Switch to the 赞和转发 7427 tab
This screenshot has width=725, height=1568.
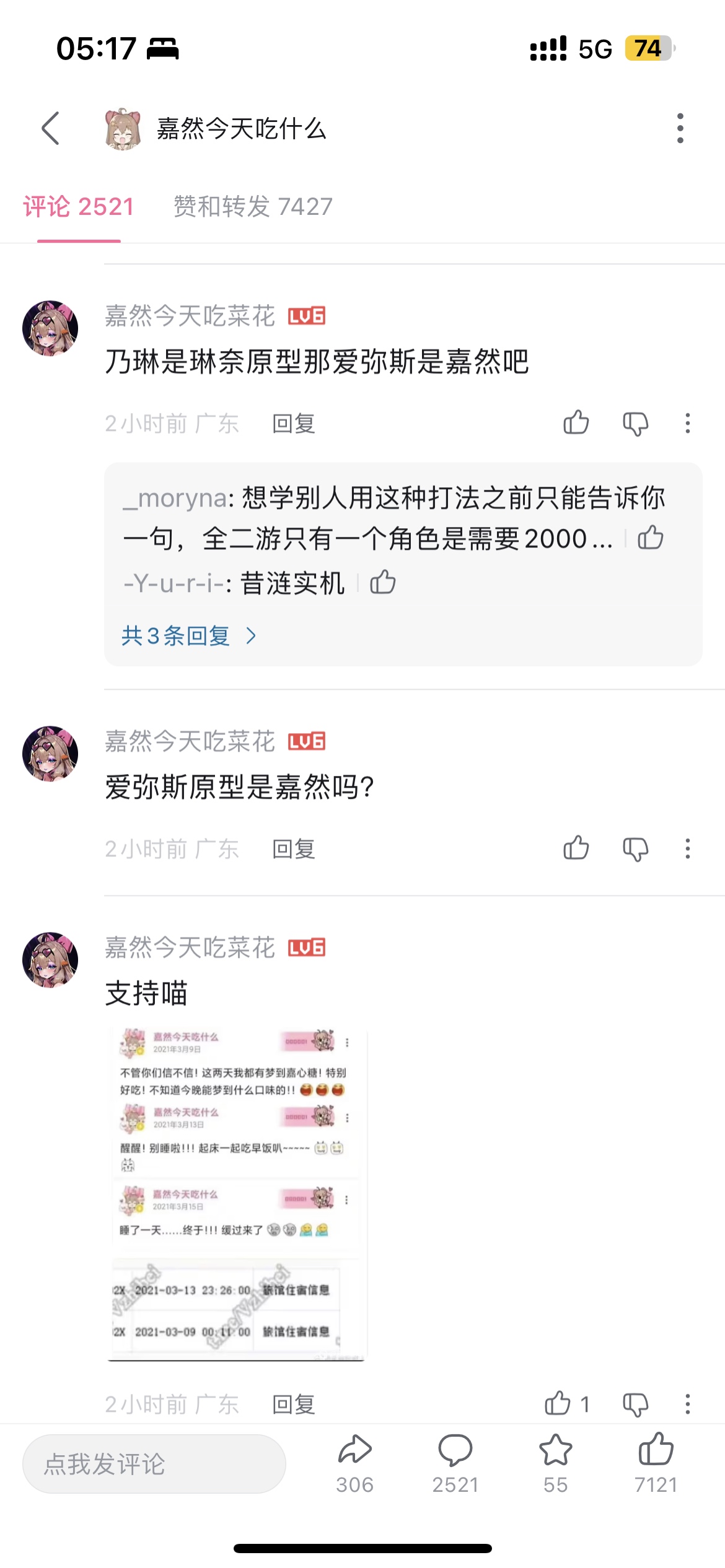[x=253, y=206]
